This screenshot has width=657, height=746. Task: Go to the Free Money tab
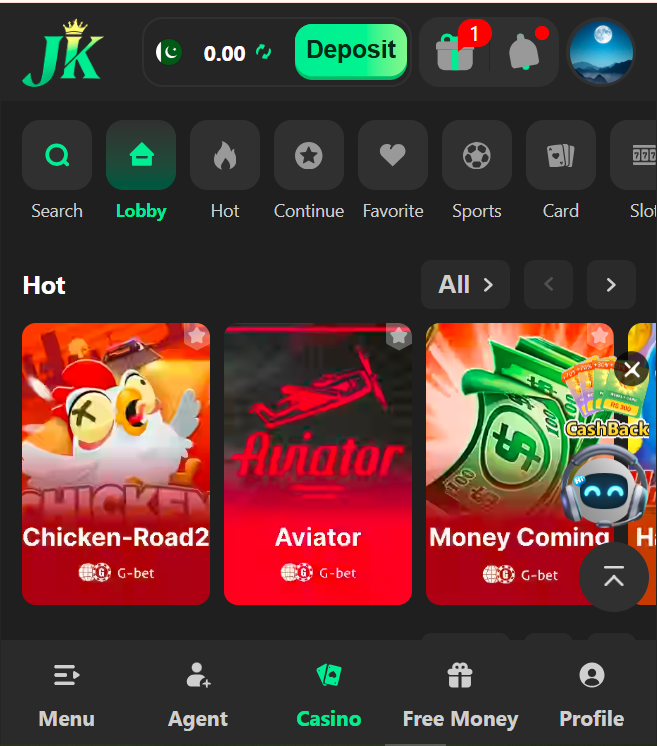460,696
